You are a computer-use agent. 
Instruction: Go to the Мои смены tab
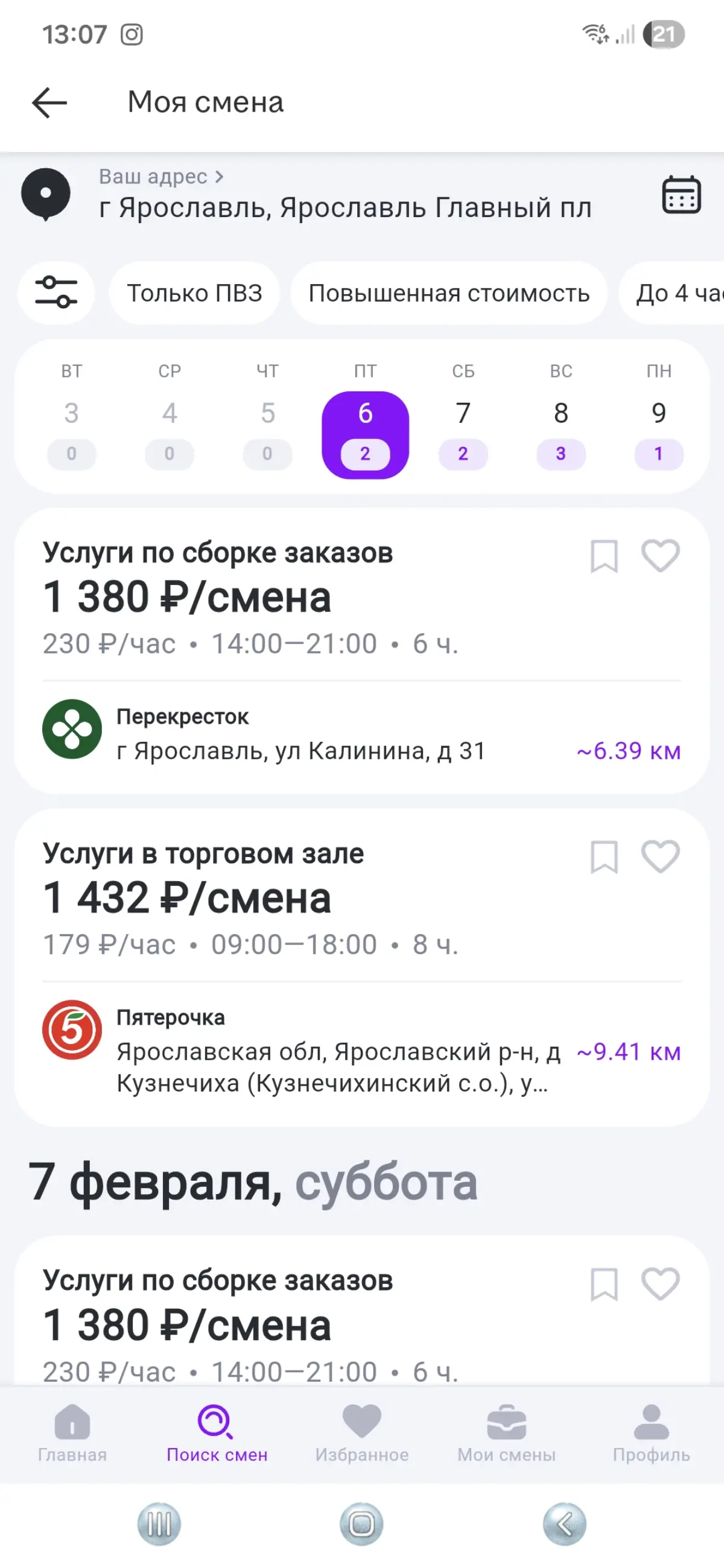point(506,1434)
